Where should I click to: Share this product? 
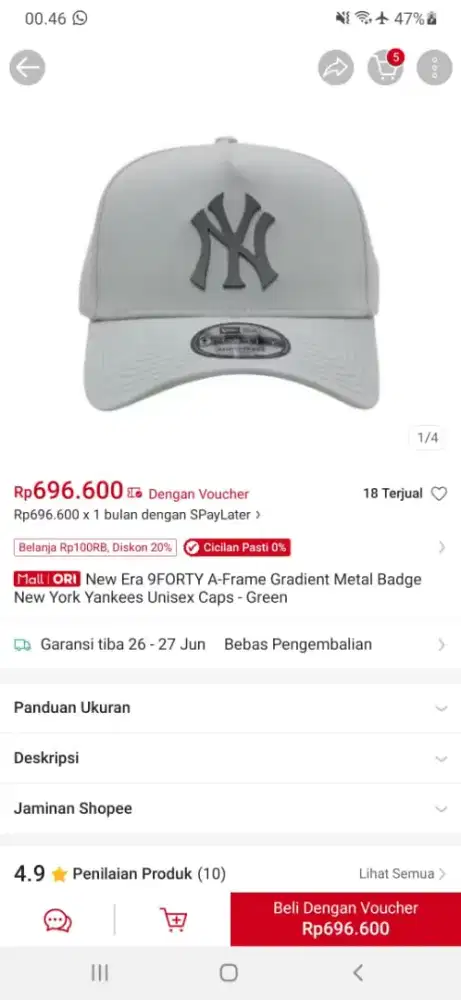[x=336, y=67]
